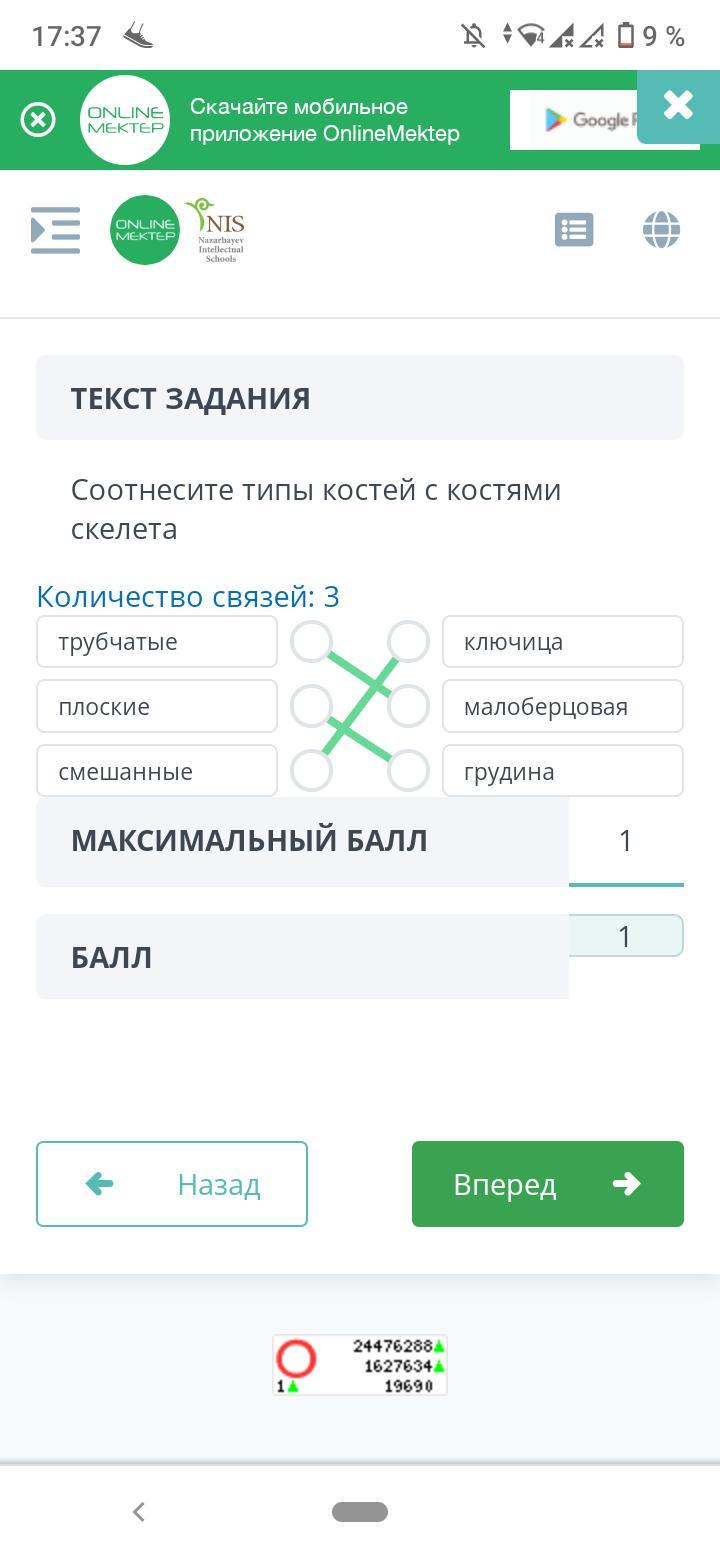
Task: Change language with the globe icon
Action: click(661, 230)
